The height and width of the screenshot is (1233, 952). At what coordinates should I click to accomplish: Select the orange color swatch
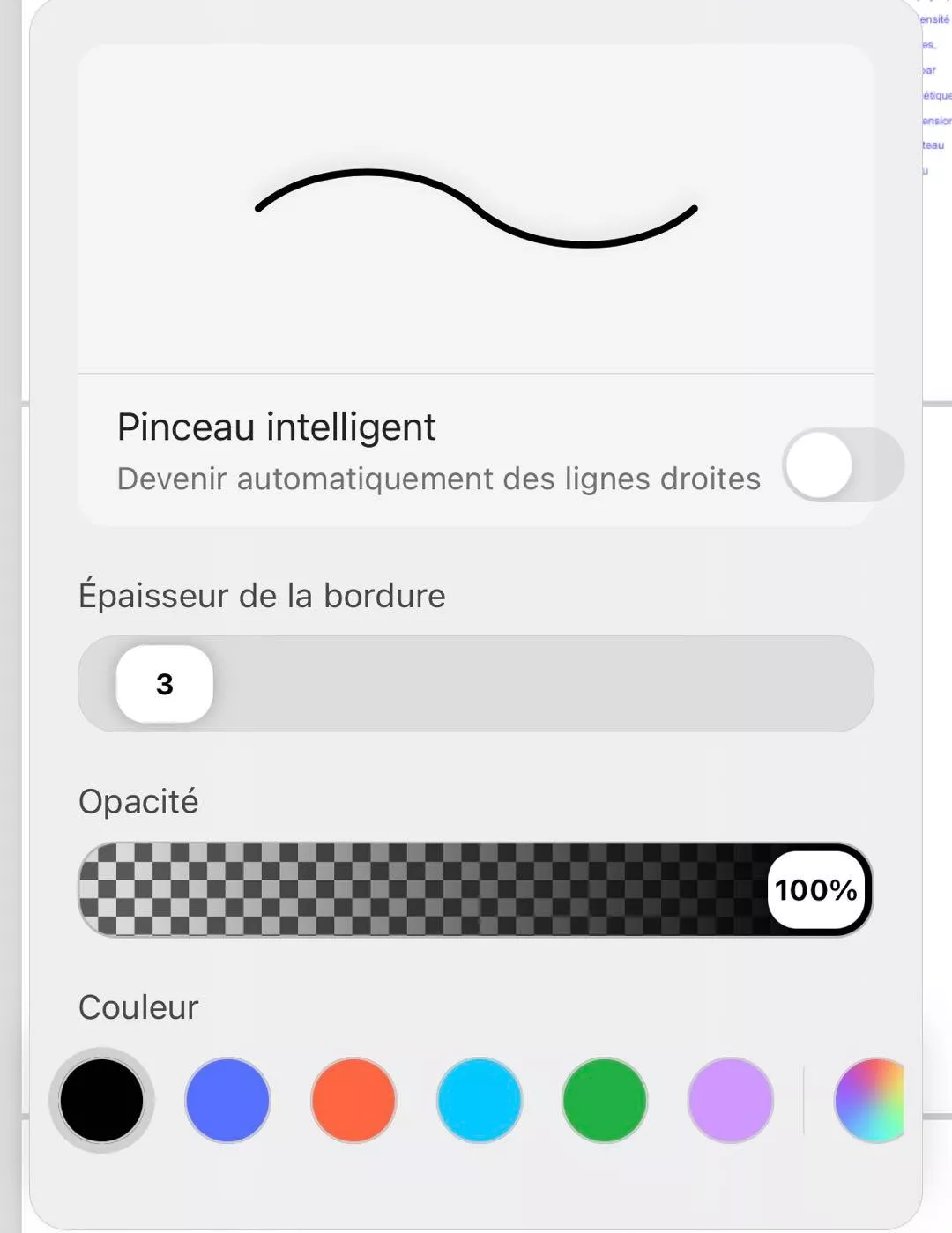353,1100
